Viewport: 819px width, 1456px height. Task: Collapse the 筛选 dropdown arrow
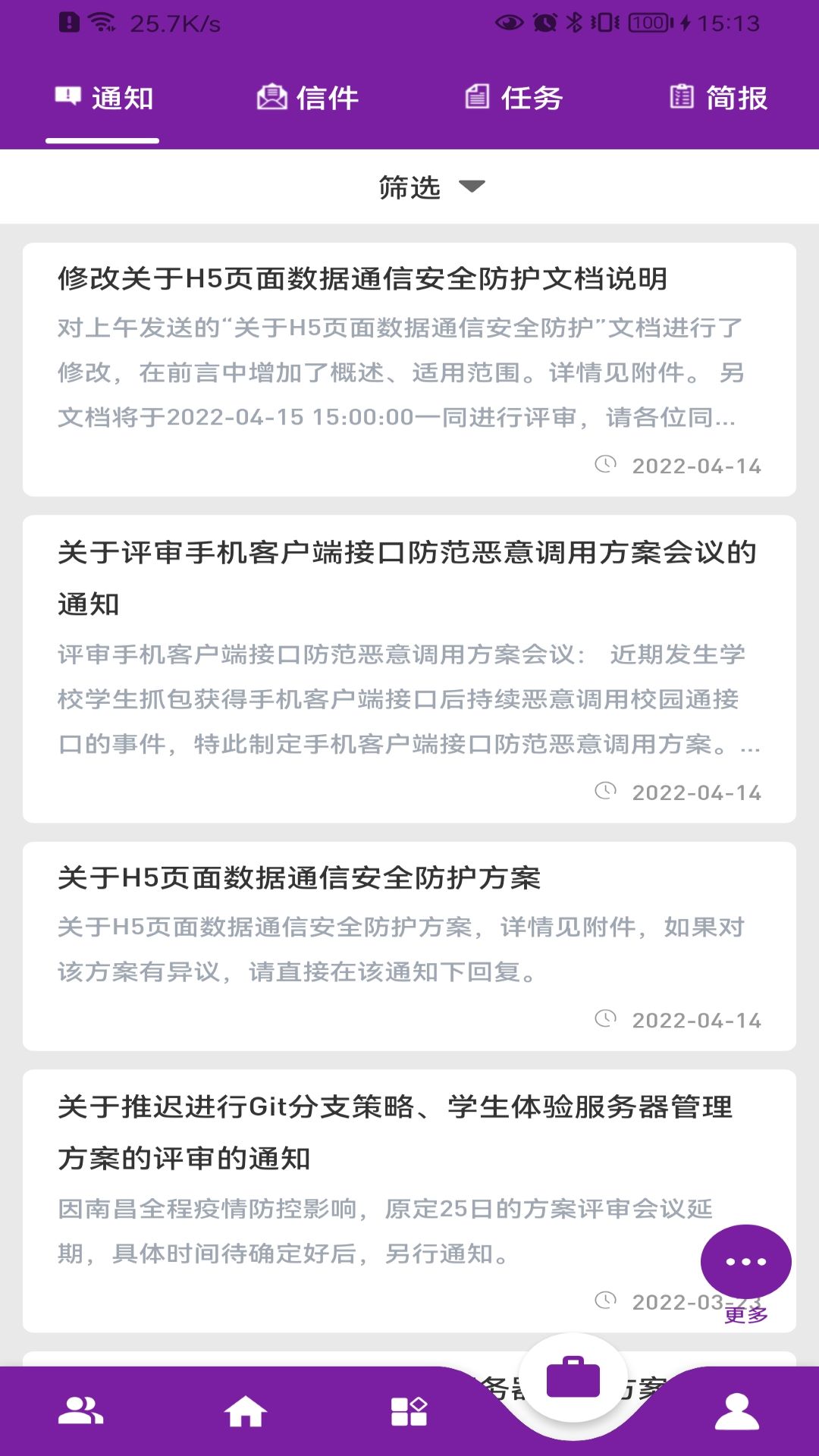pyautogui.click(x=472, y=187)
